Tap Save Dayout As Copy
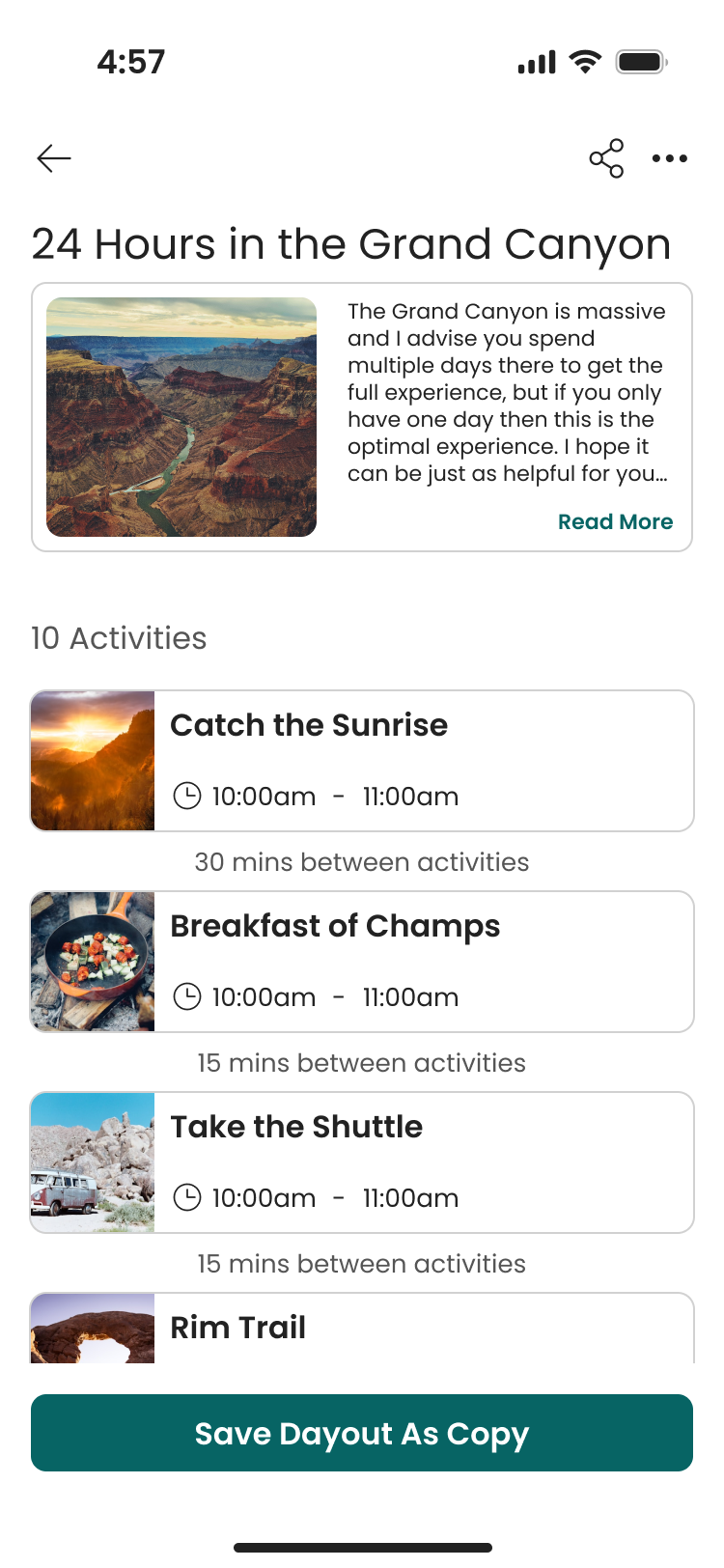724x1568 pixels. tap(362, 1433)
